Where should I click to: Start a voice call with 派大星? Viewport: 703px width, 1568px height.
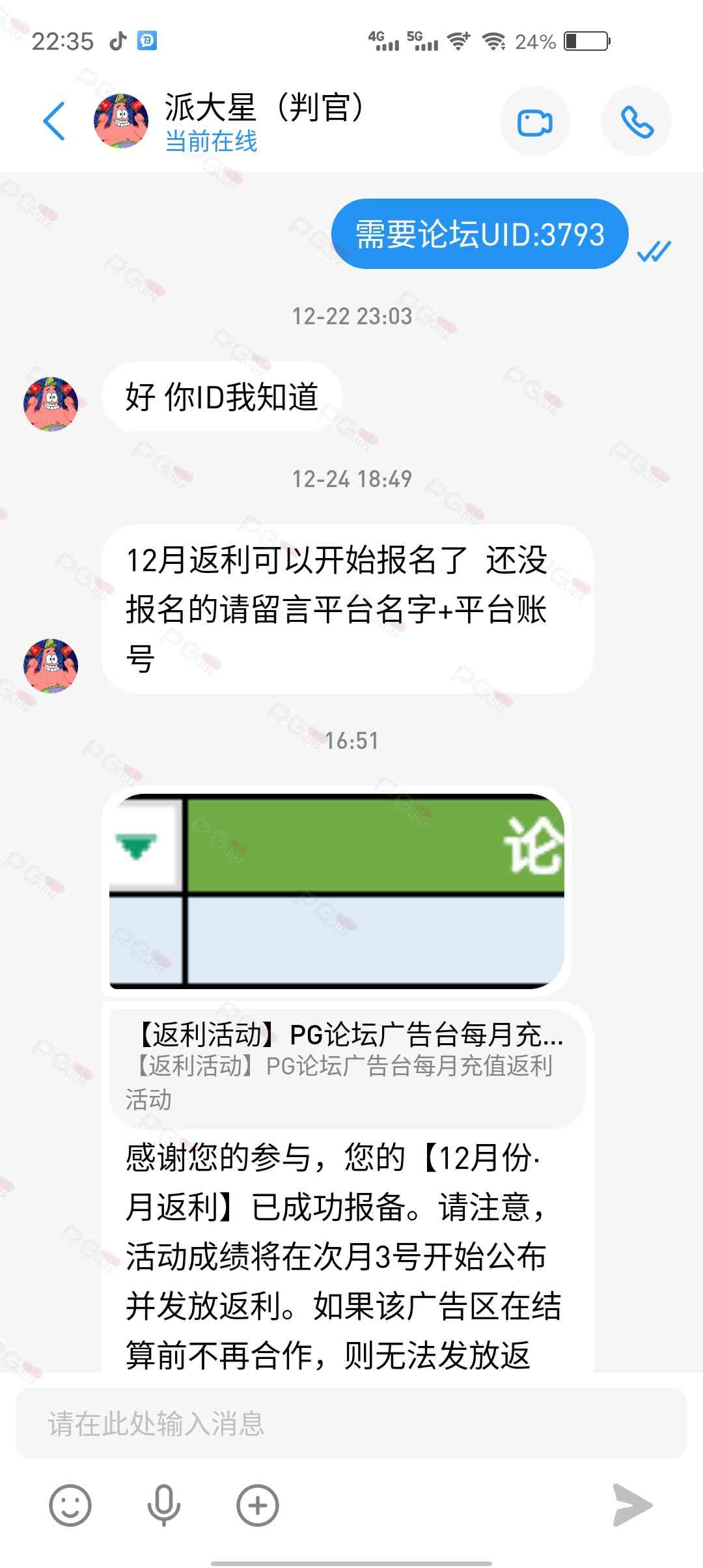(636, 122)
